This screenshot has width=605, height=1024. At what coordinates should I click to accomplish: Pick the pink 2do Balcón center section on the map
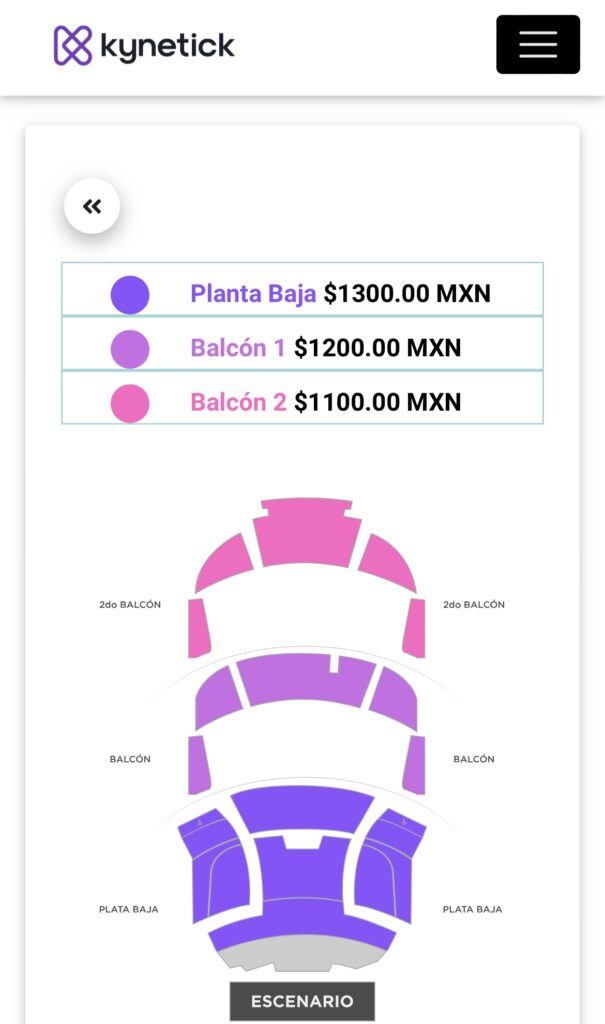click(306, 533)
